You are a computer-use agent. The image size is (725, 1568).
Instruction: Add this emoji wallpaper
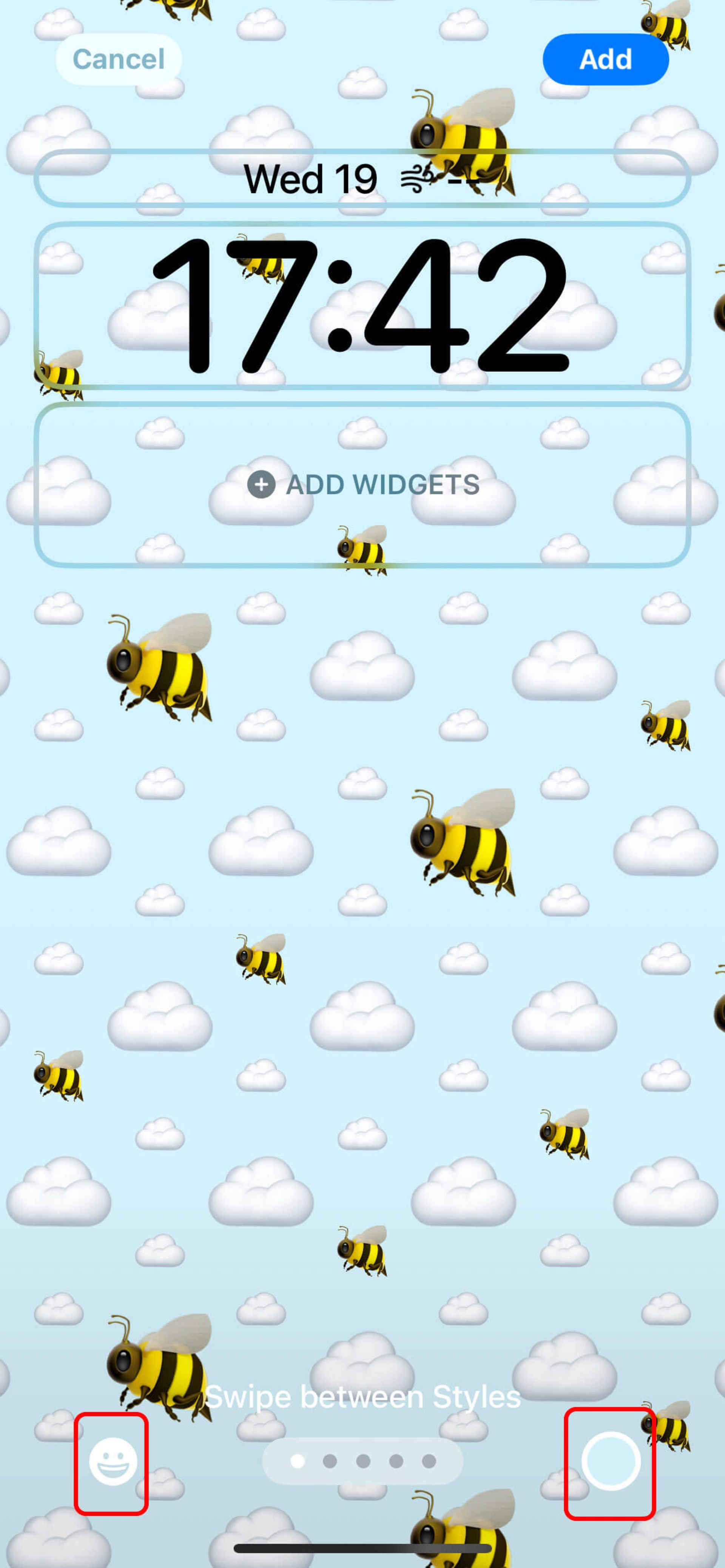click(605, 59)
